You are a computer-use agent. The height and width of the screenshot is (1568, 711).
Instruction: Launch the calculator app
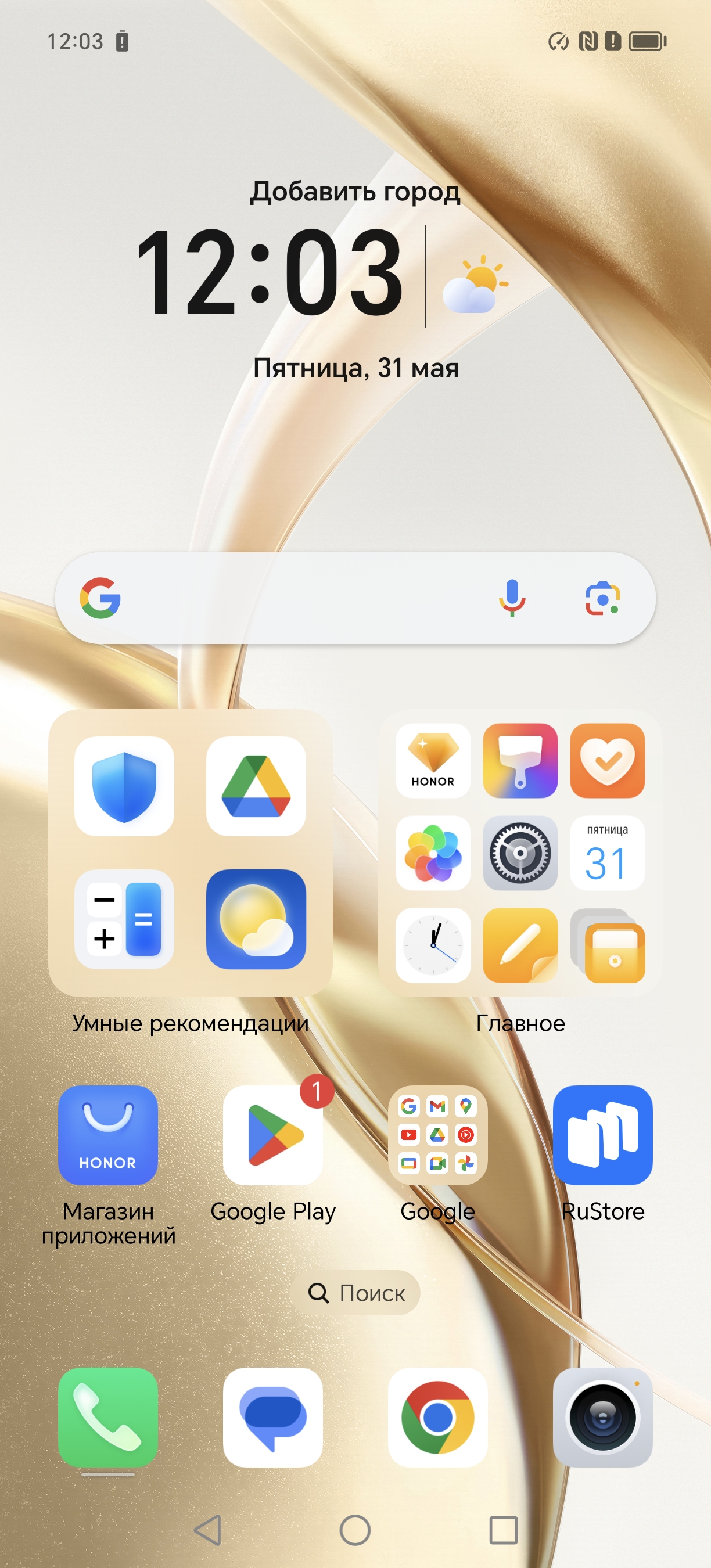124,919
